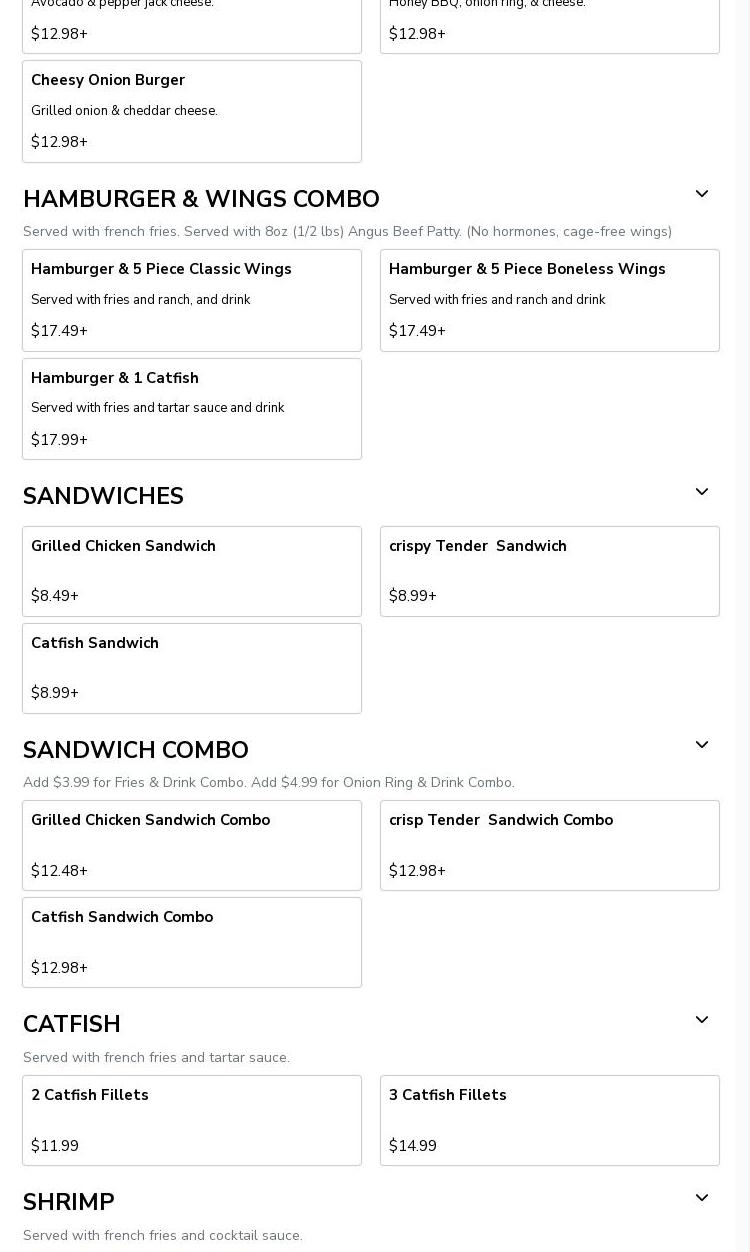Open the Hamburger & 1 Catfish item
This screenshot has width=750, height=1252.
coord(191,409)
